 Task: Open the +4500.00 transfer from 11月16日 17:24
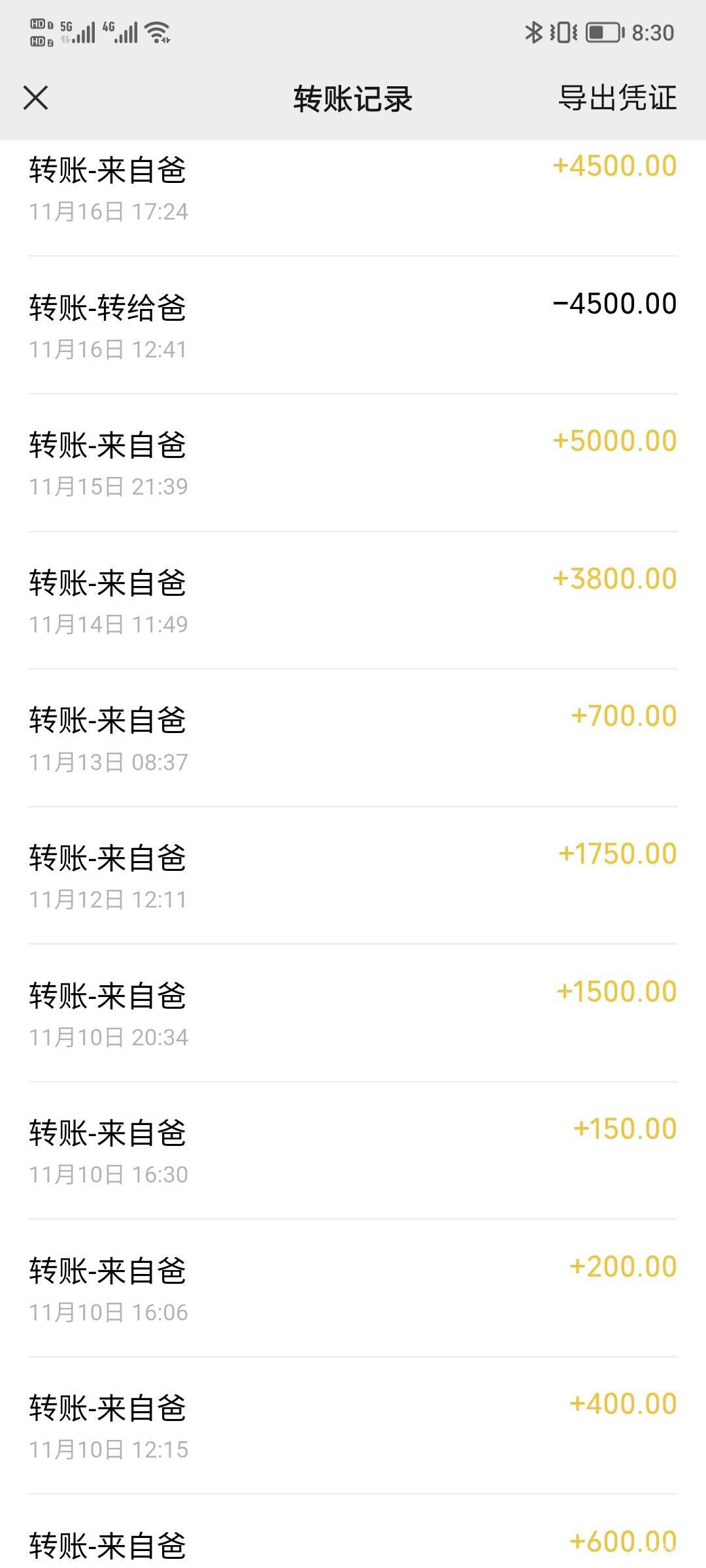pyautogui.click(x=353, y=189)
